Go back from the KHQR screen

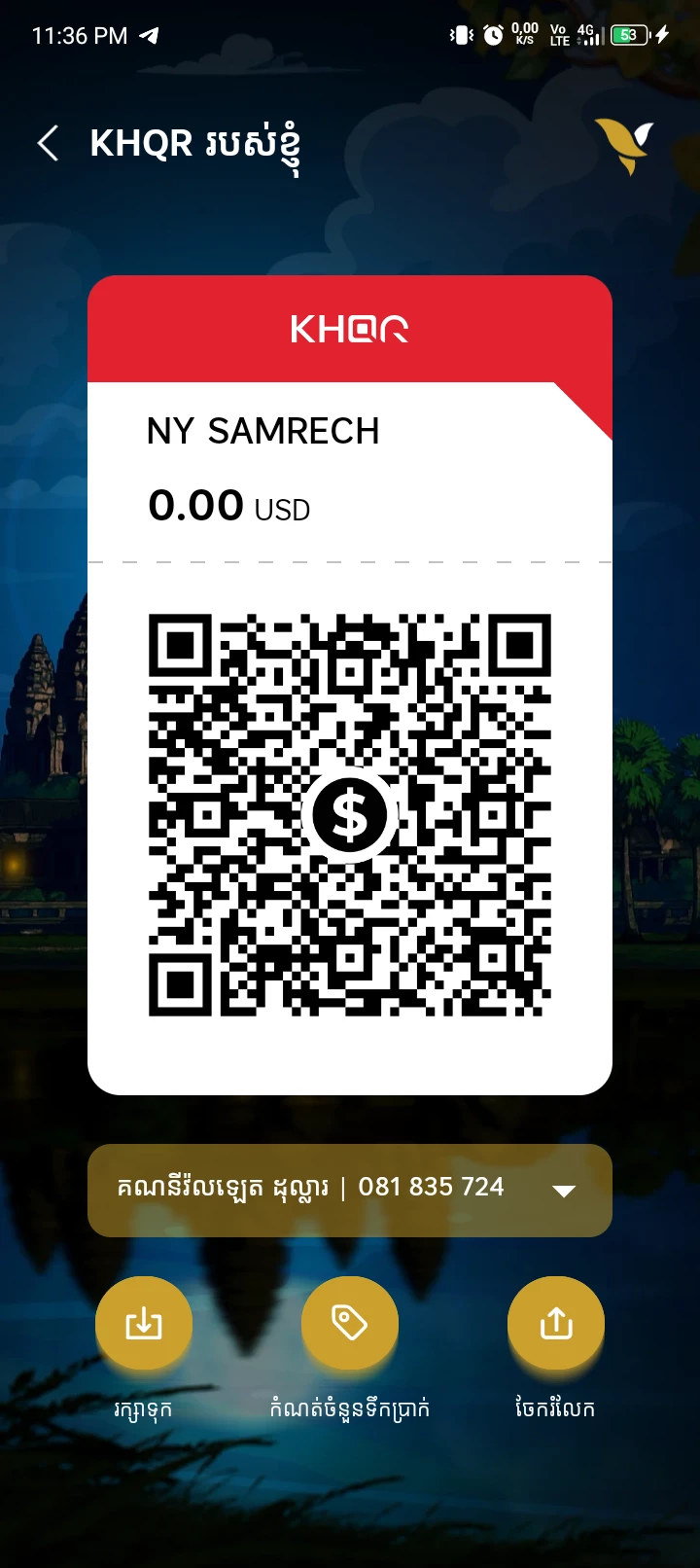click(x=49, y=144)
